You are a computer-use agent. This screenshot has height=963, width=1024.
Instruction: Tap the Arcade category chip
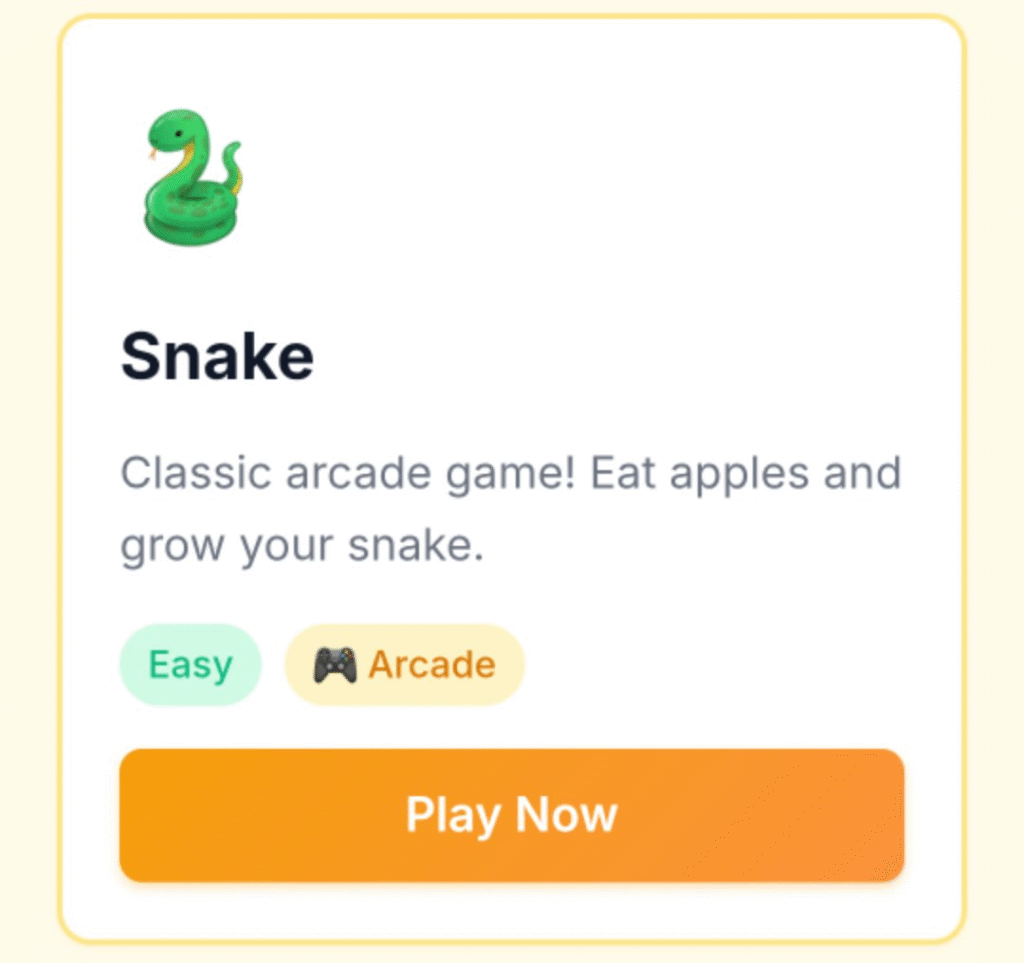[404, 665]
